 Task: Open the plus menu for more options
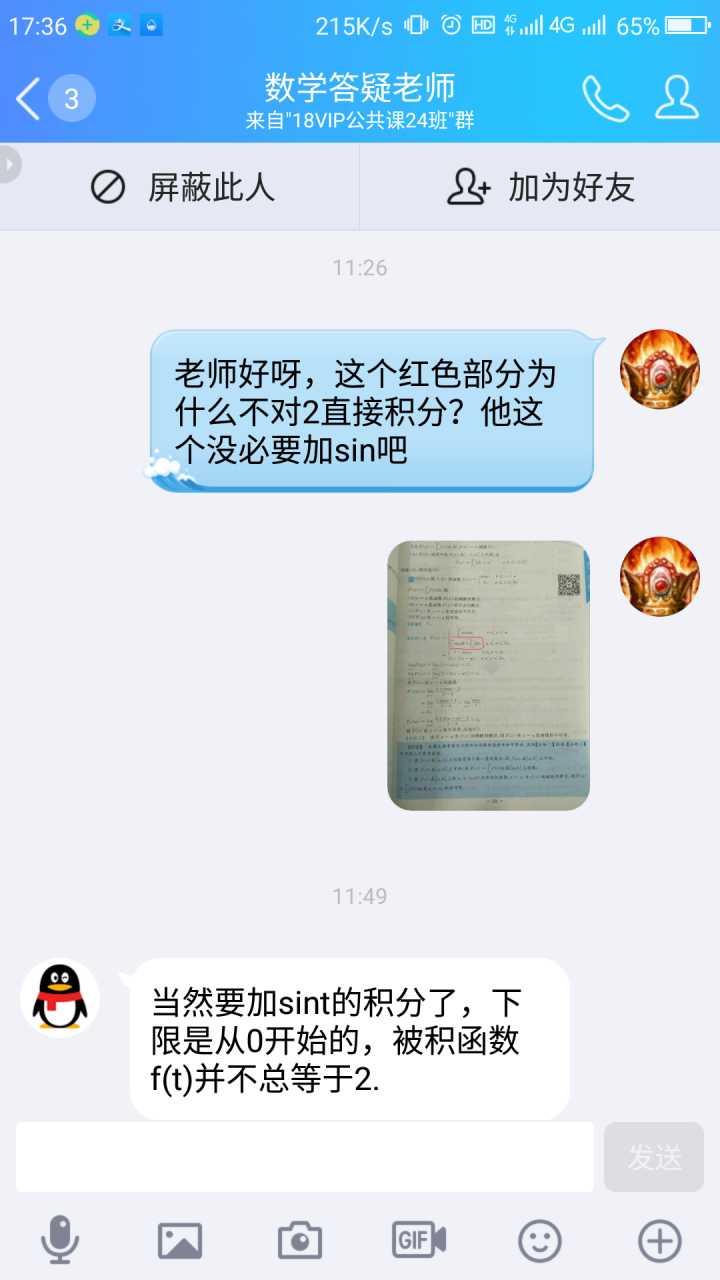coord(659,1241)
